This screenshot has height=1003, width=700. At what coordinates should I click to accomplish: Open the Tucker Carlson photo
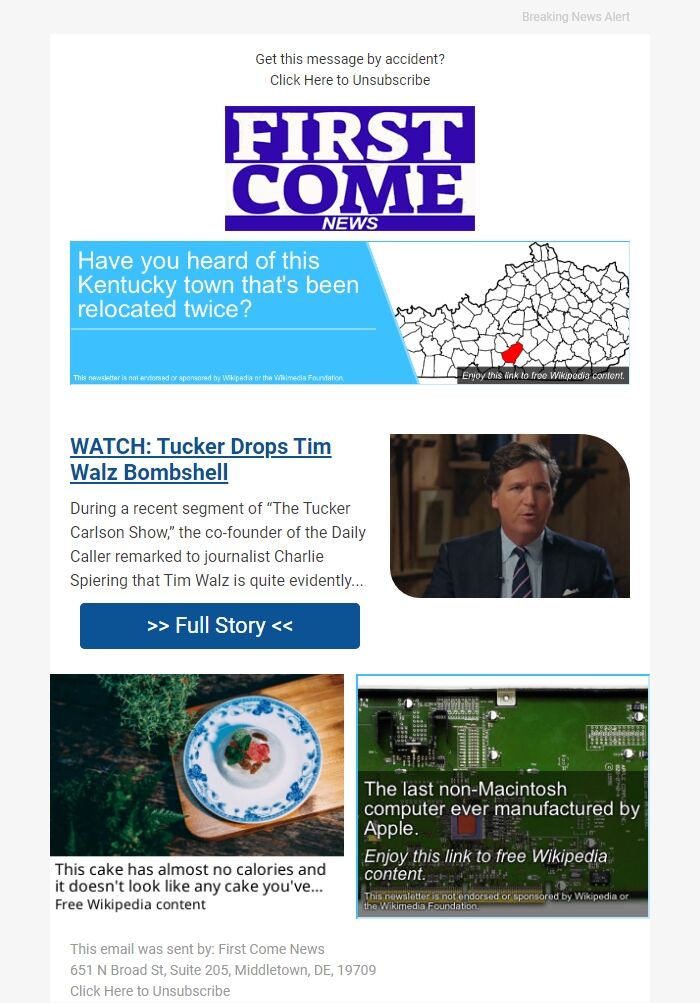[509, 516]
